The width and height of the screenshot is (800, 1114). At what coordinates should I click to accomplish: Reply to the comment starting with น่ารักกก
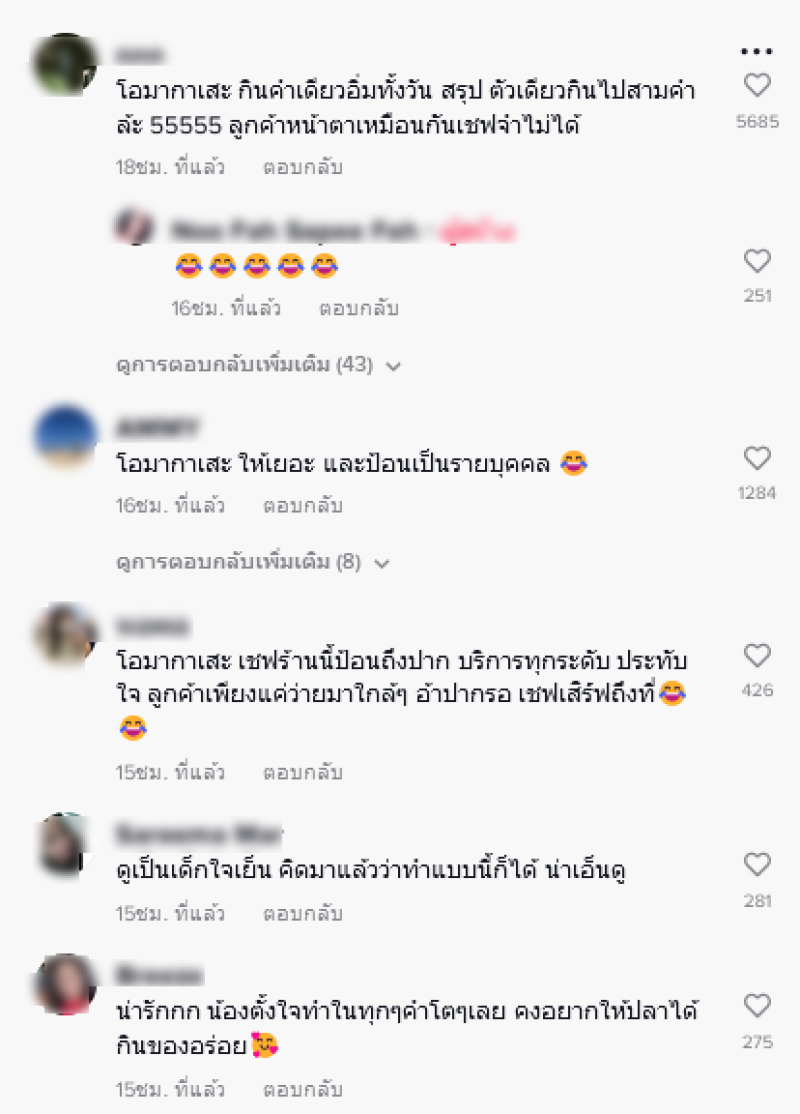tap(302, 1089)
